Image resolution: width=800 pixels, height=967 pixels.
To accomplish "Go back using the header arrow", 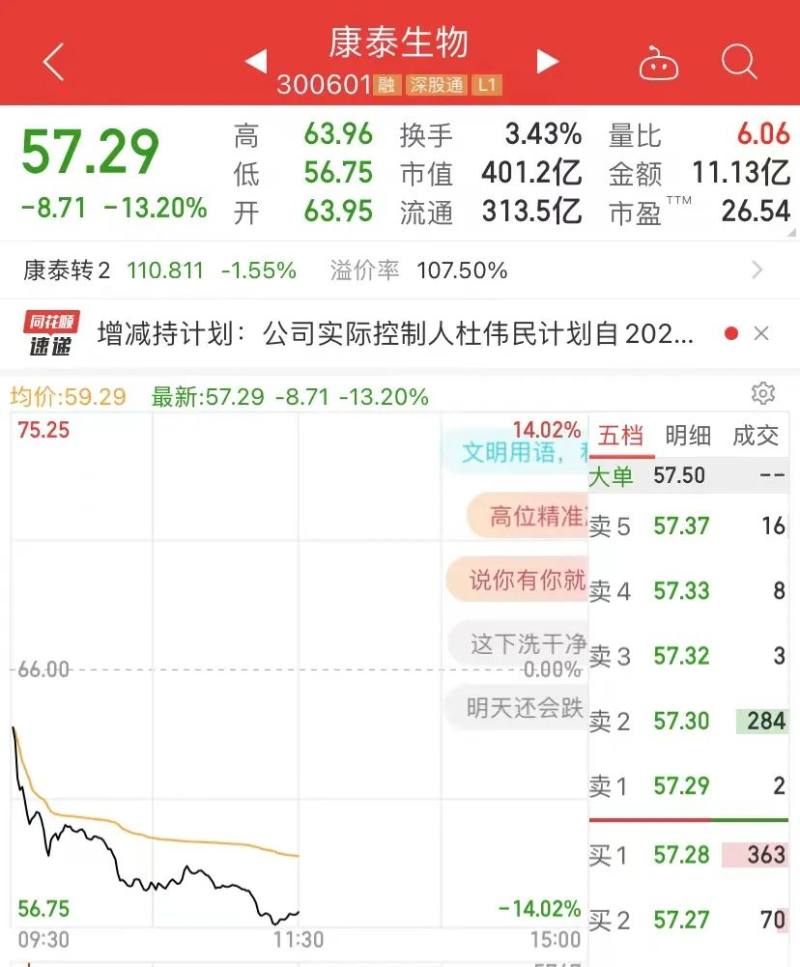I will coord(54,62).
